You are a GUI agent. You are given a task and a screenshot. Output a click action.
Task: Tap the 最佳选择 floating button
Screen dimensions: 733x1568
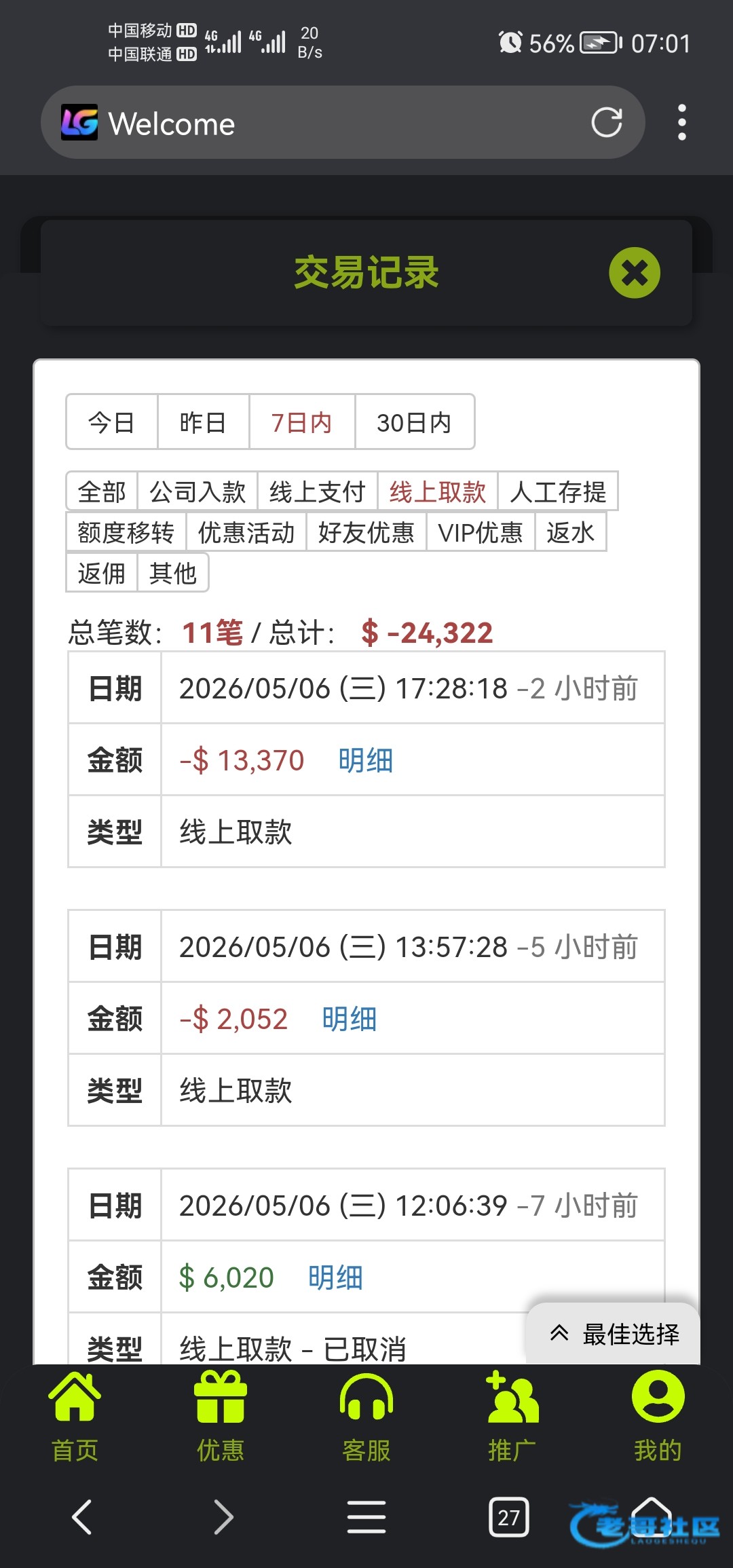click(613, 1334)
